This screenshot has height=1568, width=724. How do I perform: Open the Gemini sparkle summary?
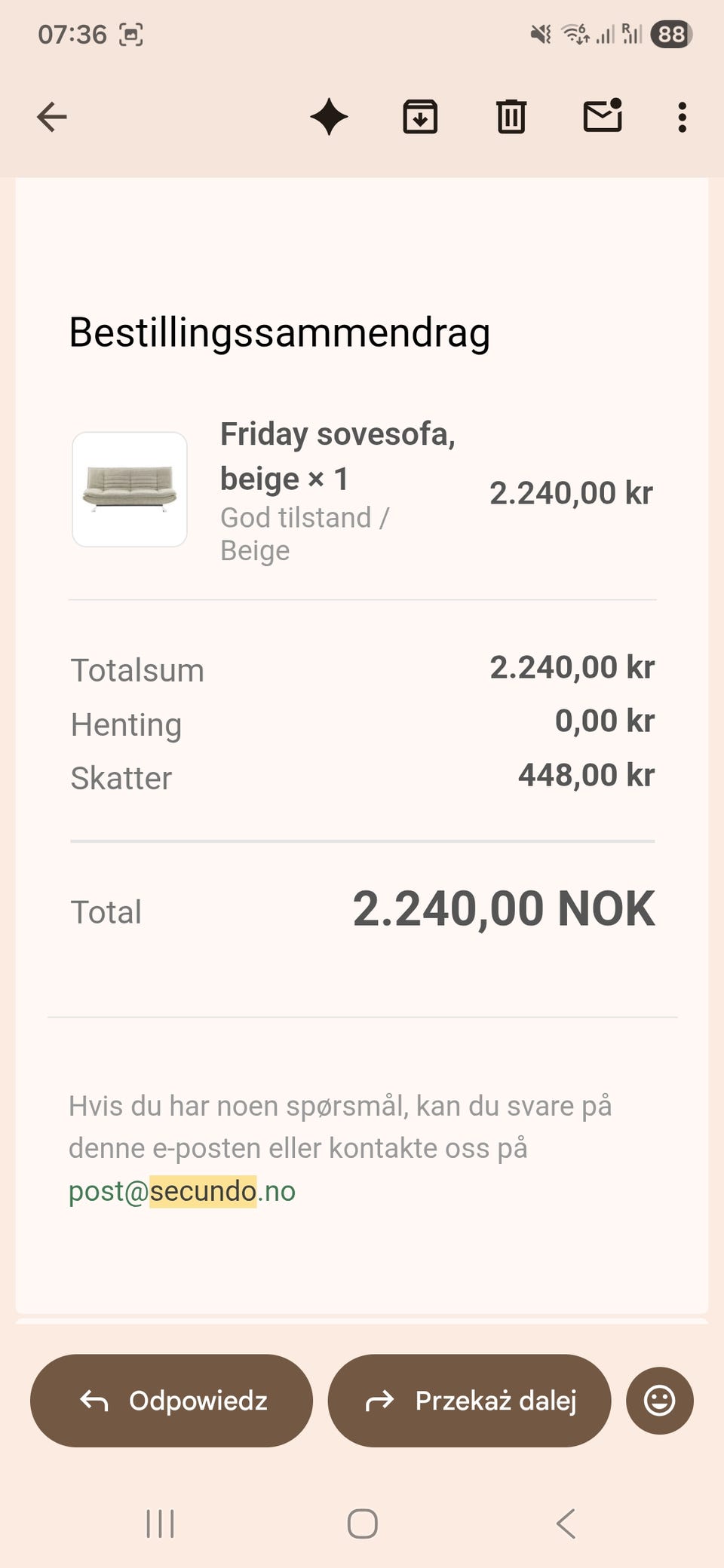(329, 117)
